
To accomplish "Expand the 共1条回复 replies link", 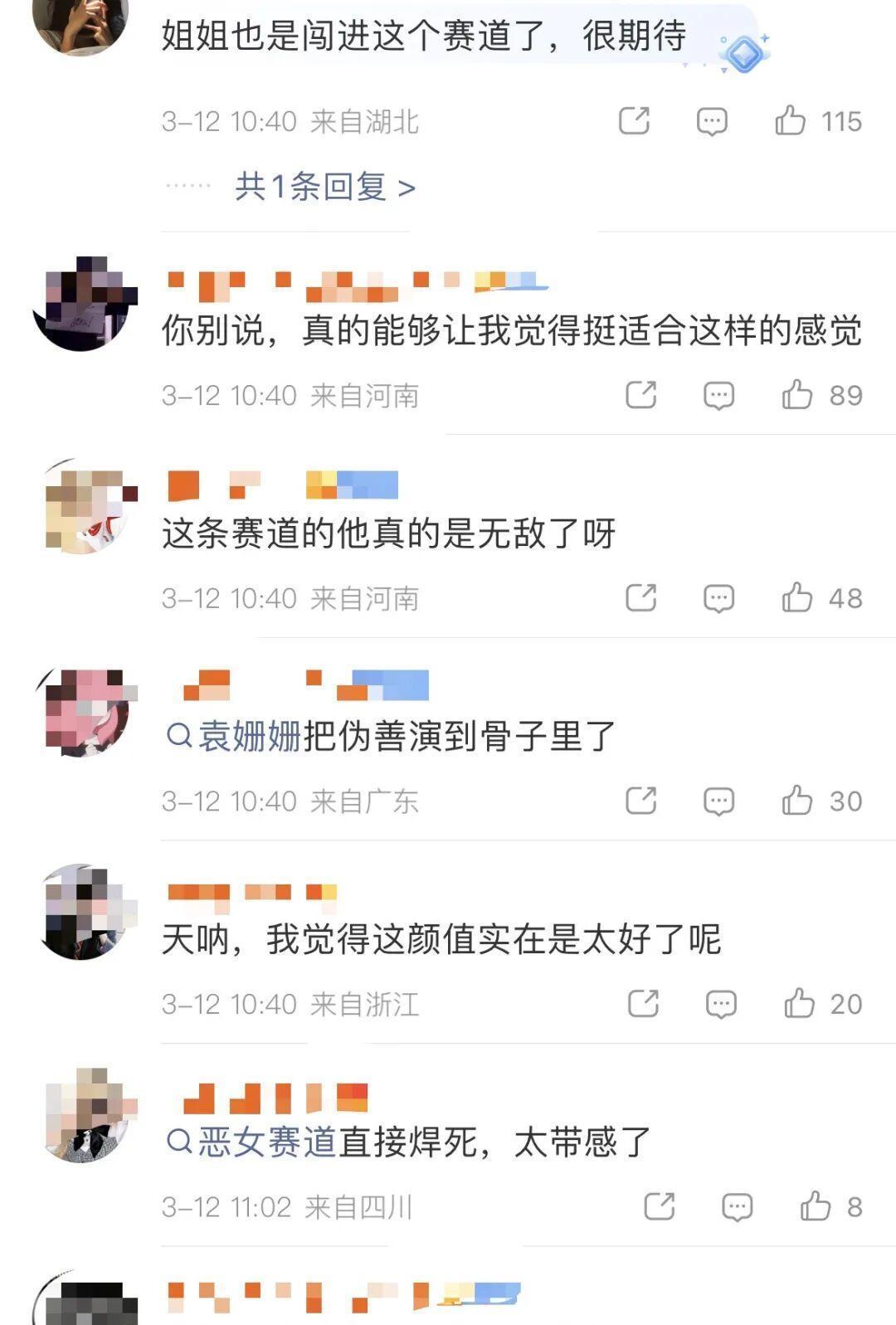I will [324, 187].
